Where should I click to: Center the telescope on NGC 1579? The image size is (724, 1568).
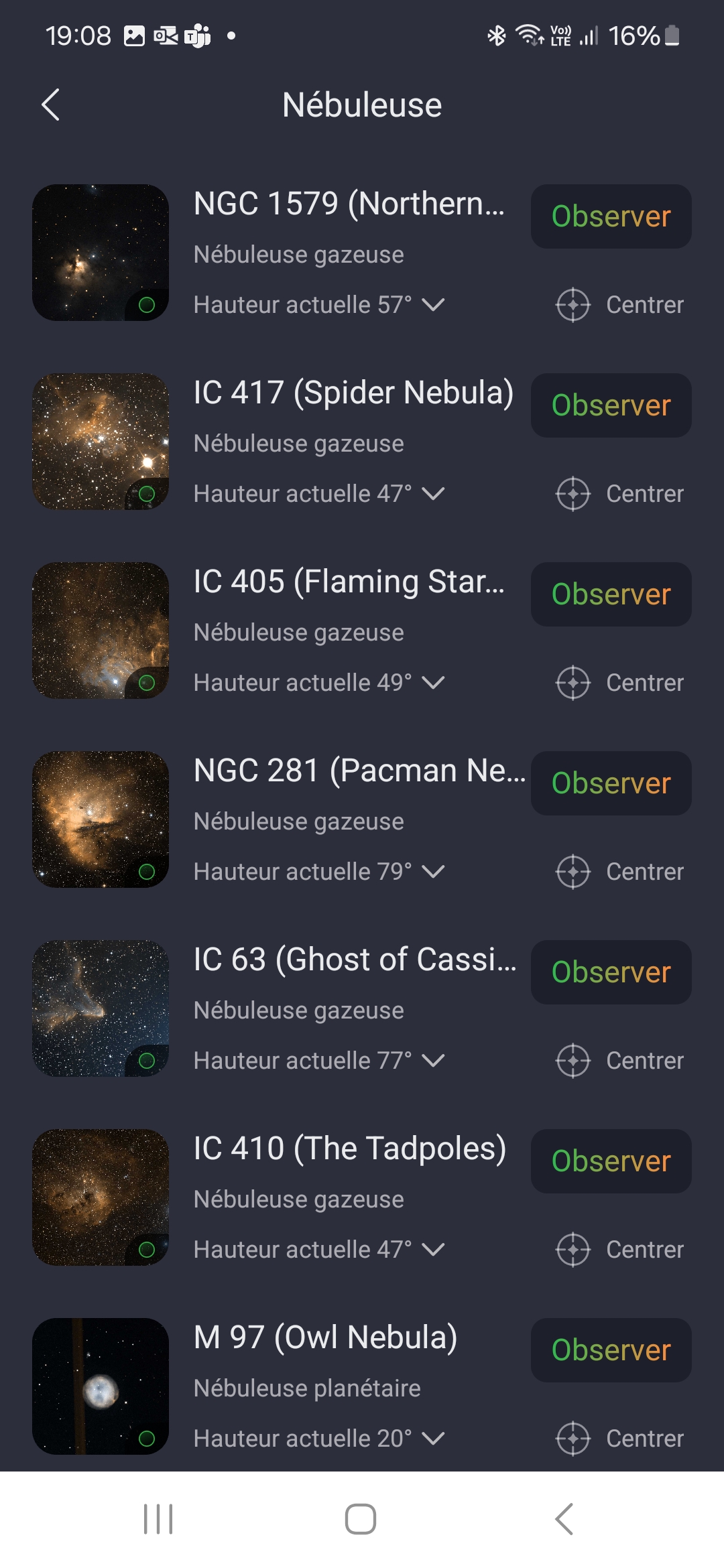click(620, 305)
